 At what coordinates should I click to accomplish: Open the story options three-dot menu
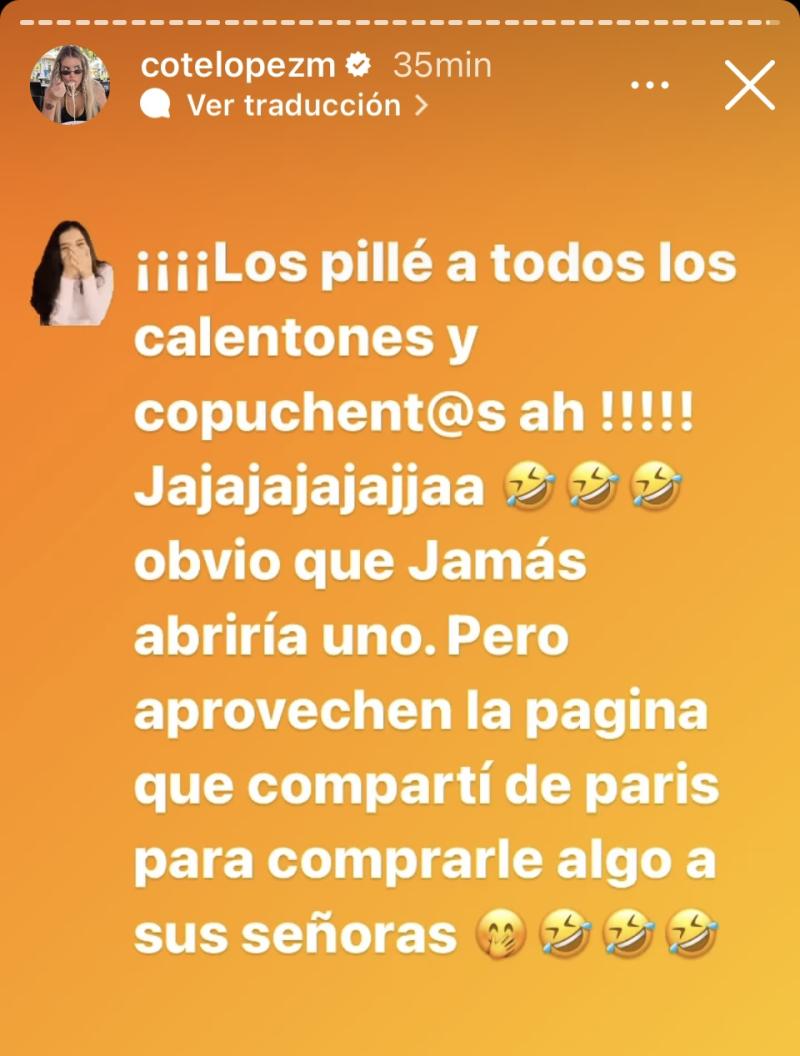point(651,84)
